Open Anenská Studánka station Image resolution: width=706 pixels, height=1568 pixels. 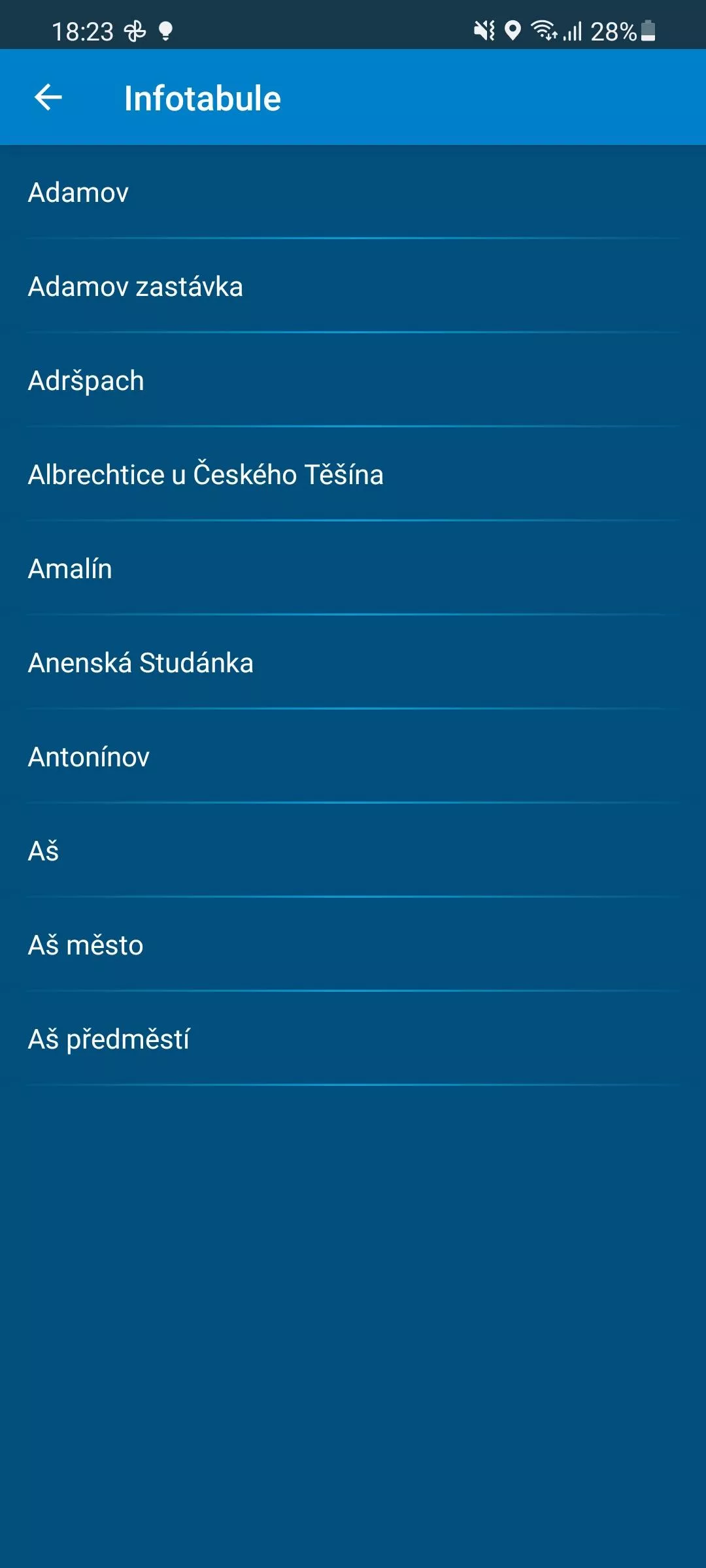[x=353, y=662]
